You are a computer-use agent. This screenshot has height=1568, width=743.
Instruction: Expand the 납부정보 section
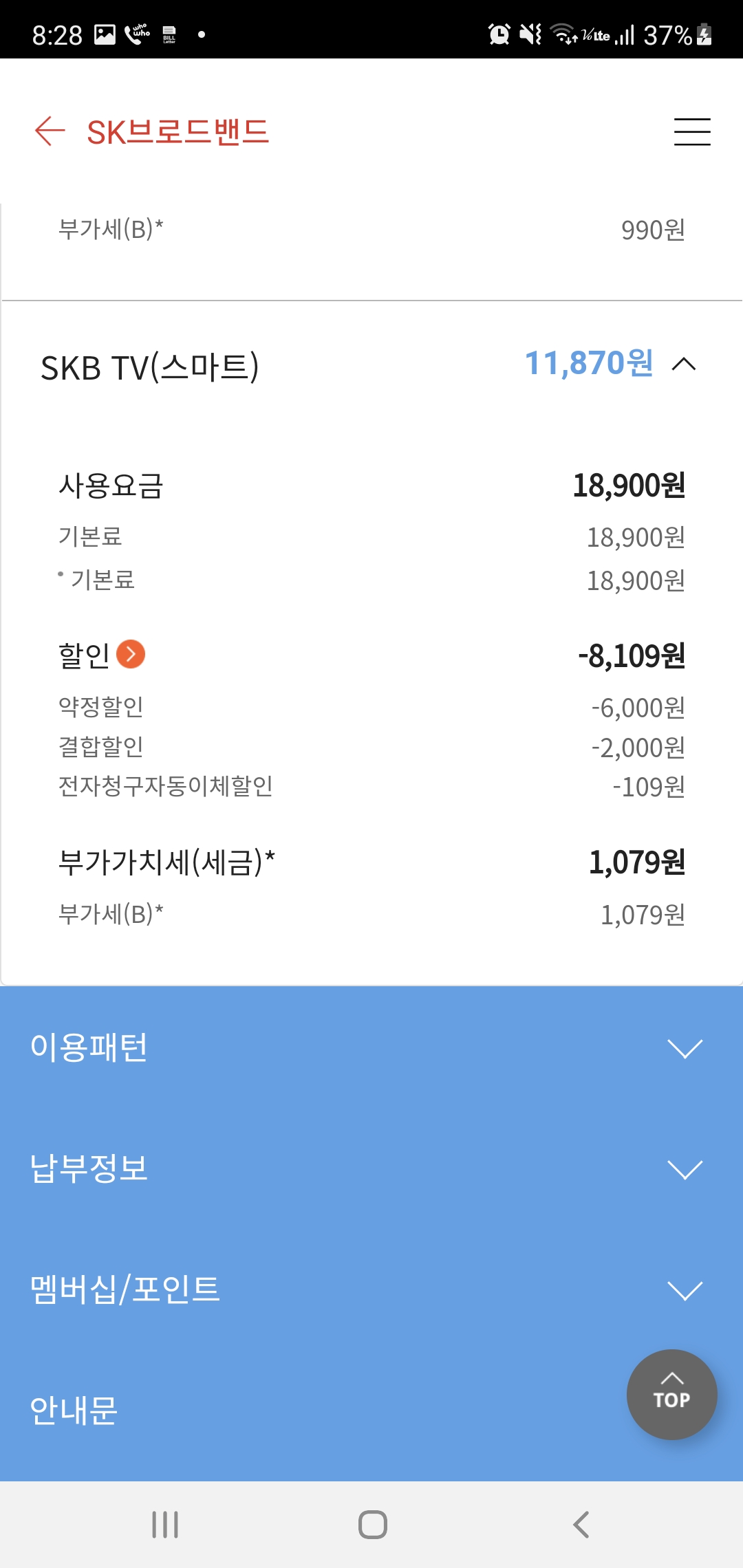685,1169
